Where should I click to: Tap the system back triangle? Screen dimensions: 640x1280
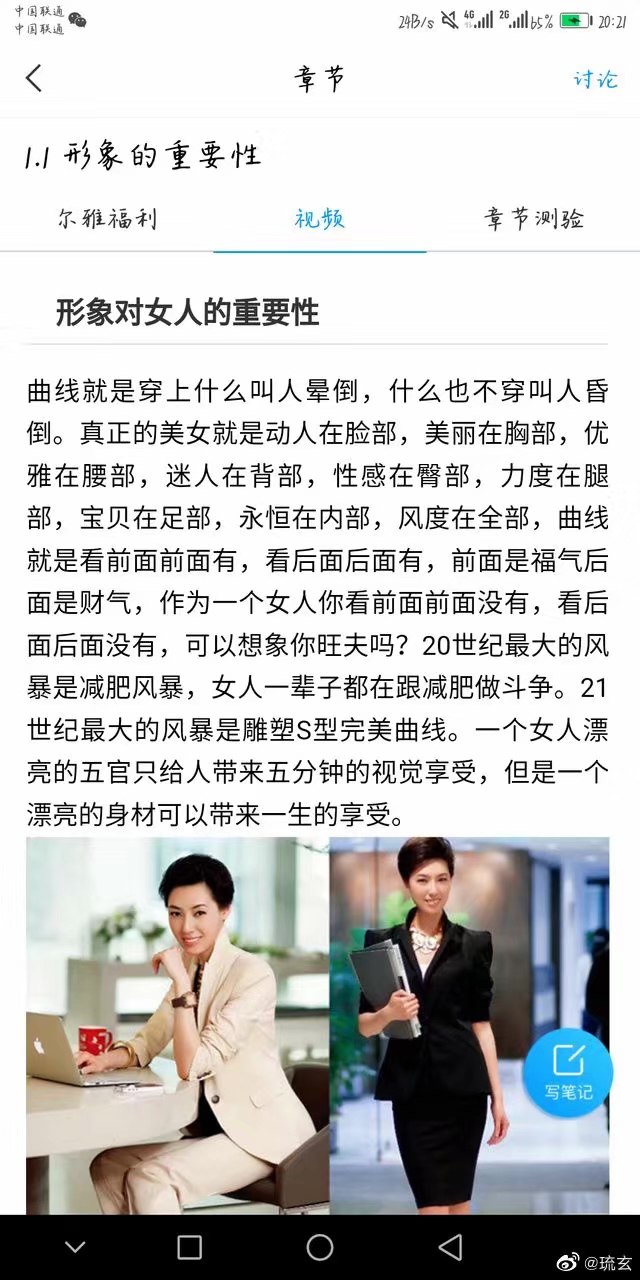coord(451,1246)
